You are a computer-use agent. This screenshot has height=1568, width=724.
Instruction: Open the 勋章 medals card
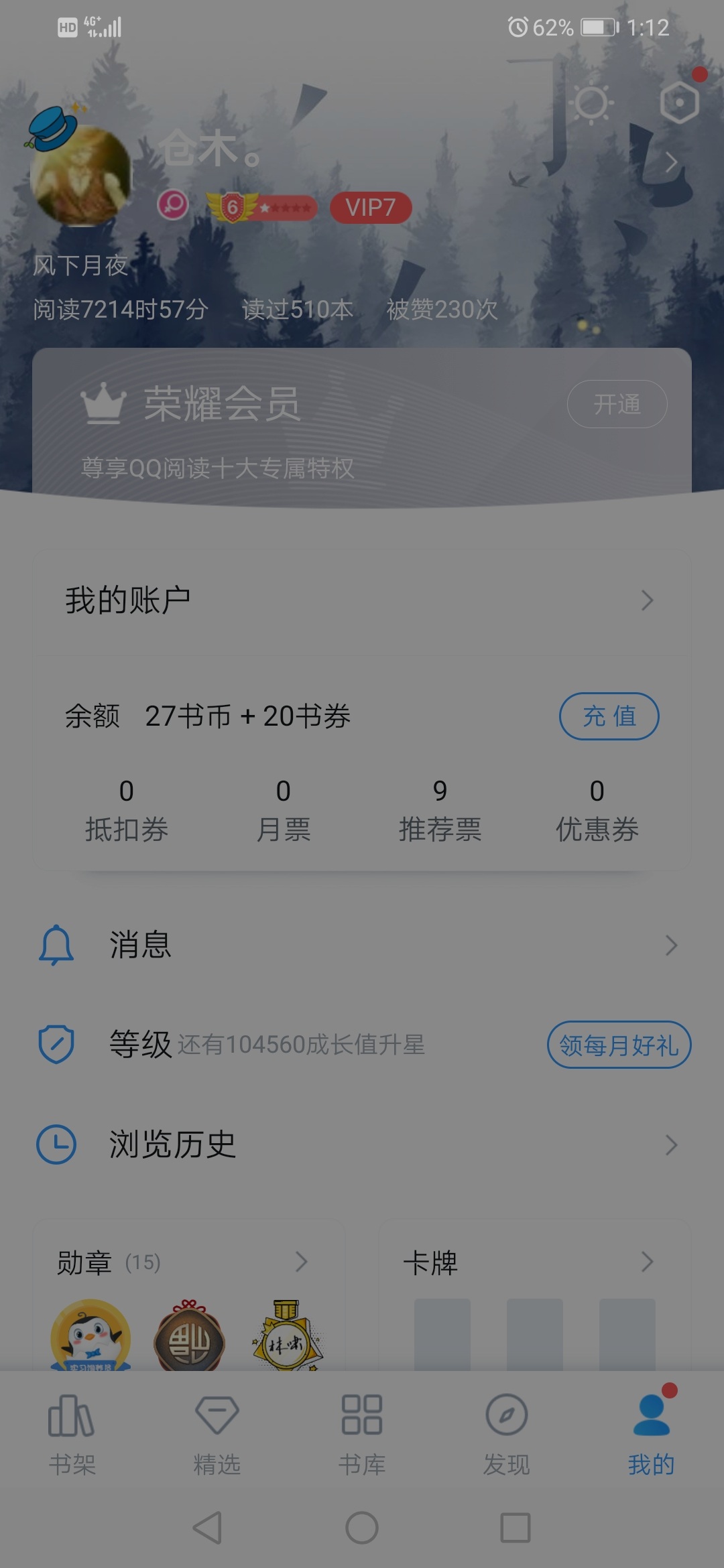click(188, 1263)
